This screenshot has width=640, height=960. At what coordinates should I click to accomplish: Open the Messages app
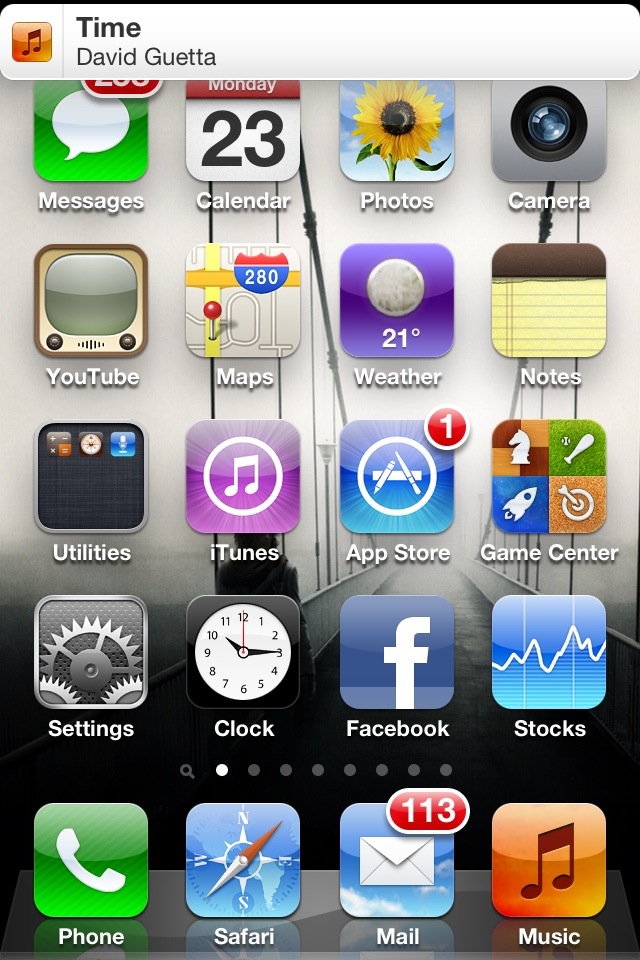pyautogui.click(x=91, y=135)
